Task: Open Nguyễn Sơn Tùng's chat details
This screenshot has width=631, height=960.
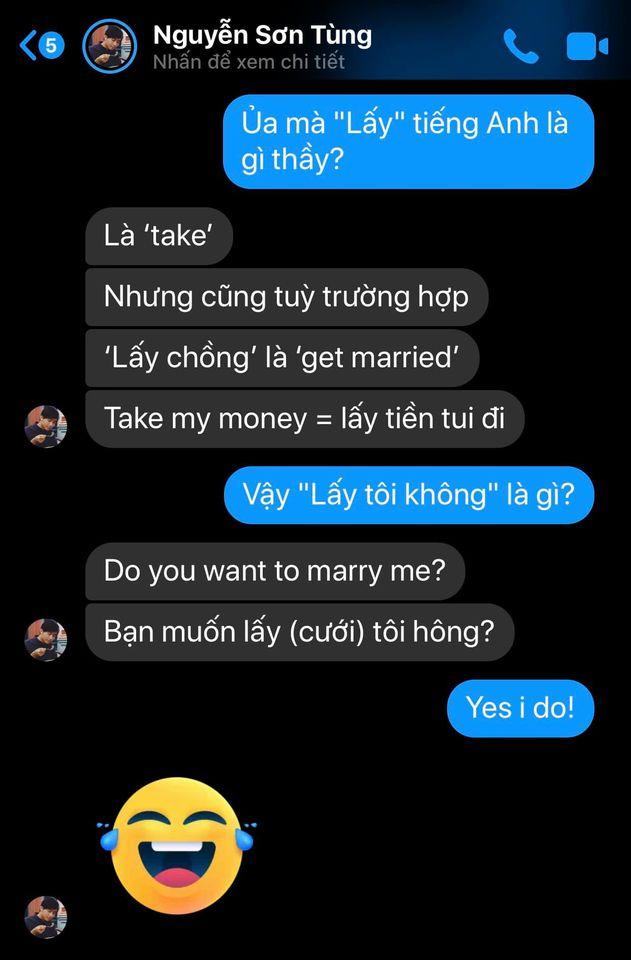Action: pyautogui.click(x=262, y=47)
